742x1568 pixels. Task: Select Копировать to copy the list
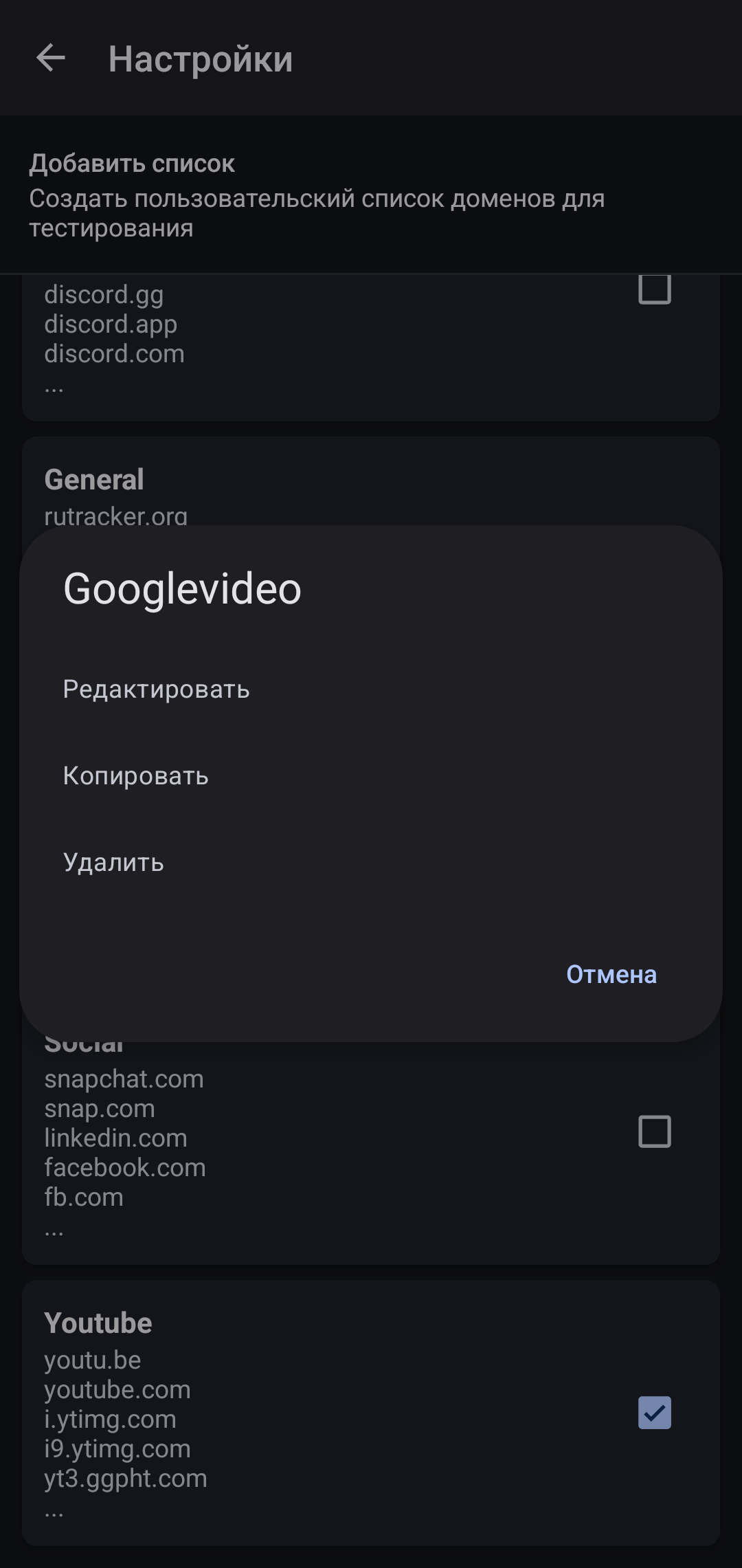(136, 776)
